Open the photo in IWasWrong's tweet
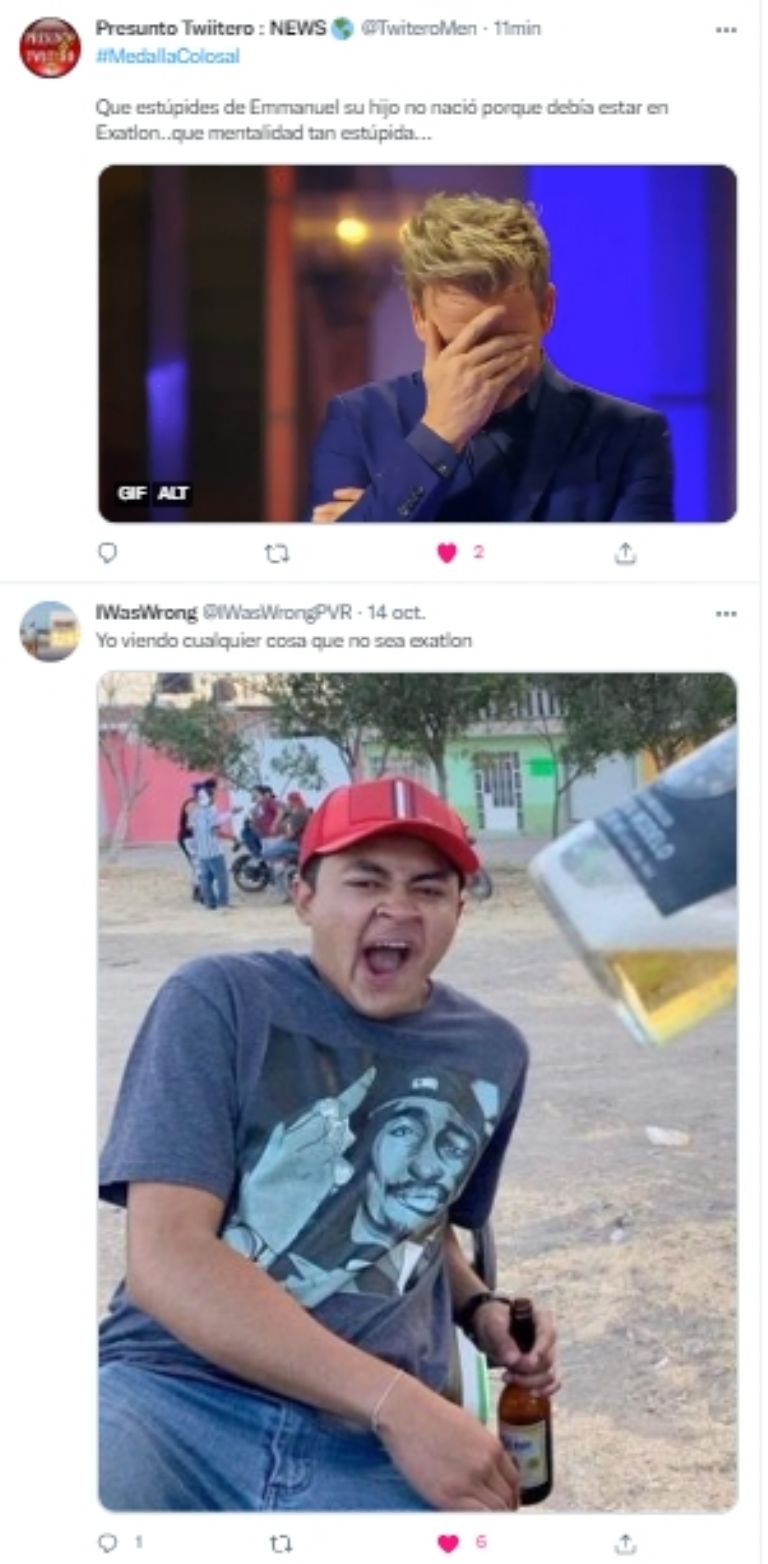 coord(417,1090)
